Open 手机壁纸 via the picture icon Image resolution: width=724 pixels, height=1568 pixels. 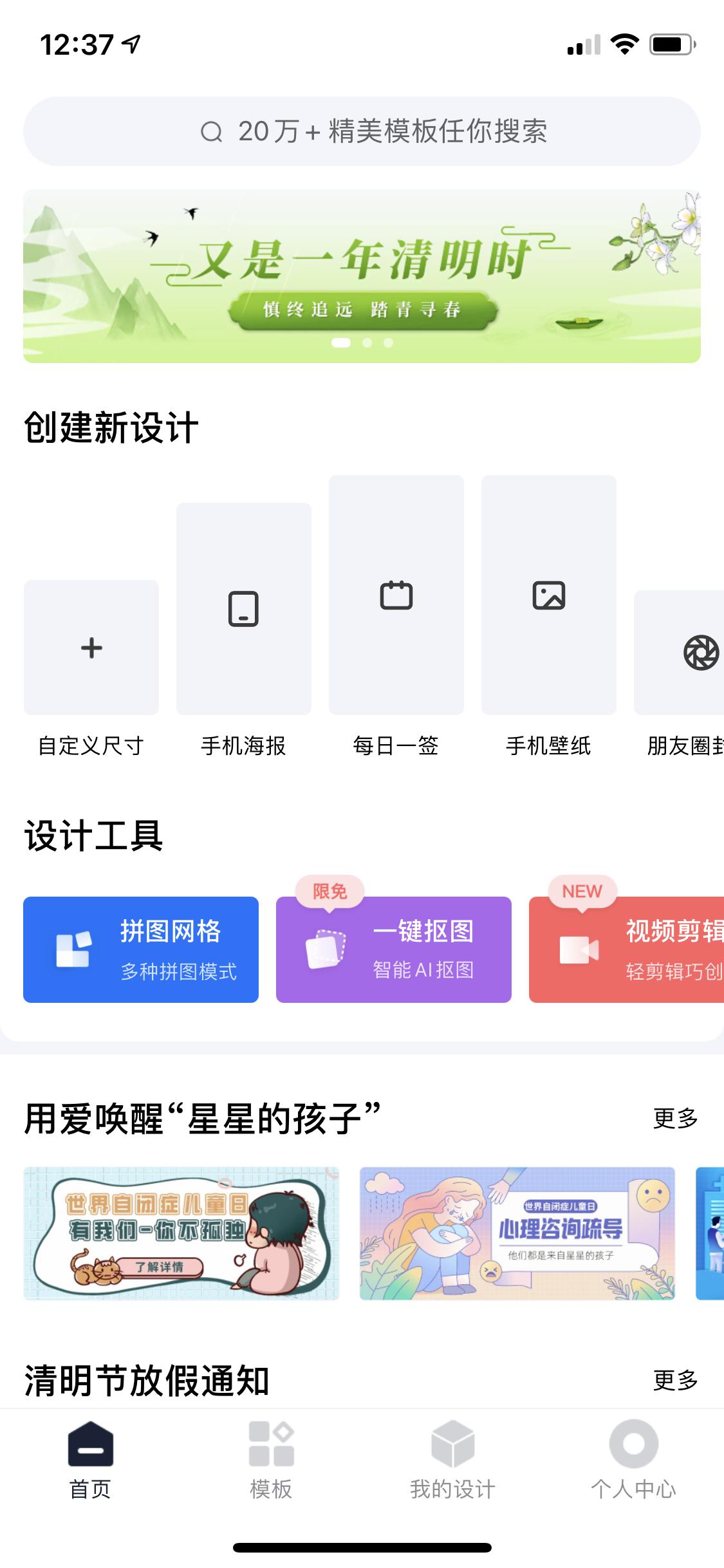click(x=548, y=597)
